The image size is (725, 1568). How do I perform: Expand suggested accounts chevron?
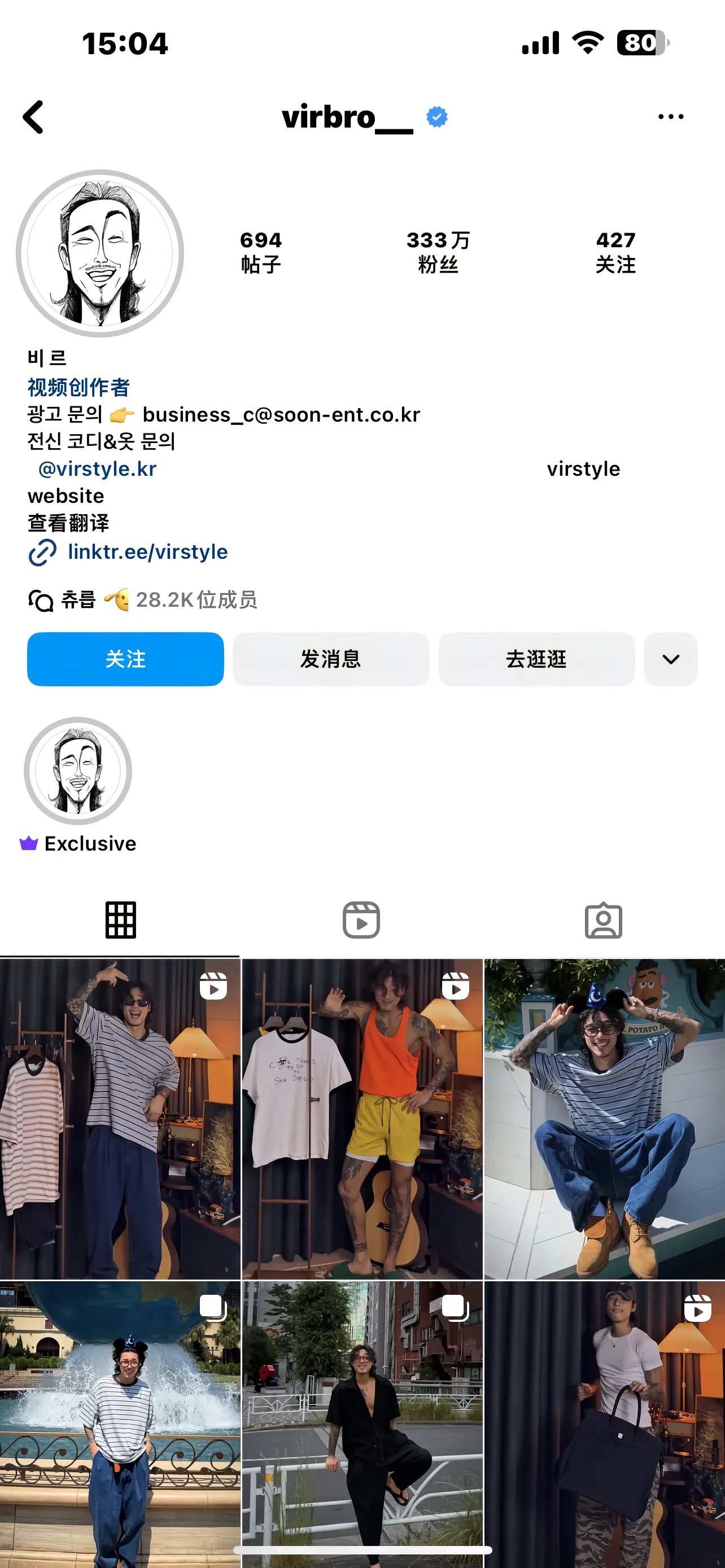(x=670, y=659)
